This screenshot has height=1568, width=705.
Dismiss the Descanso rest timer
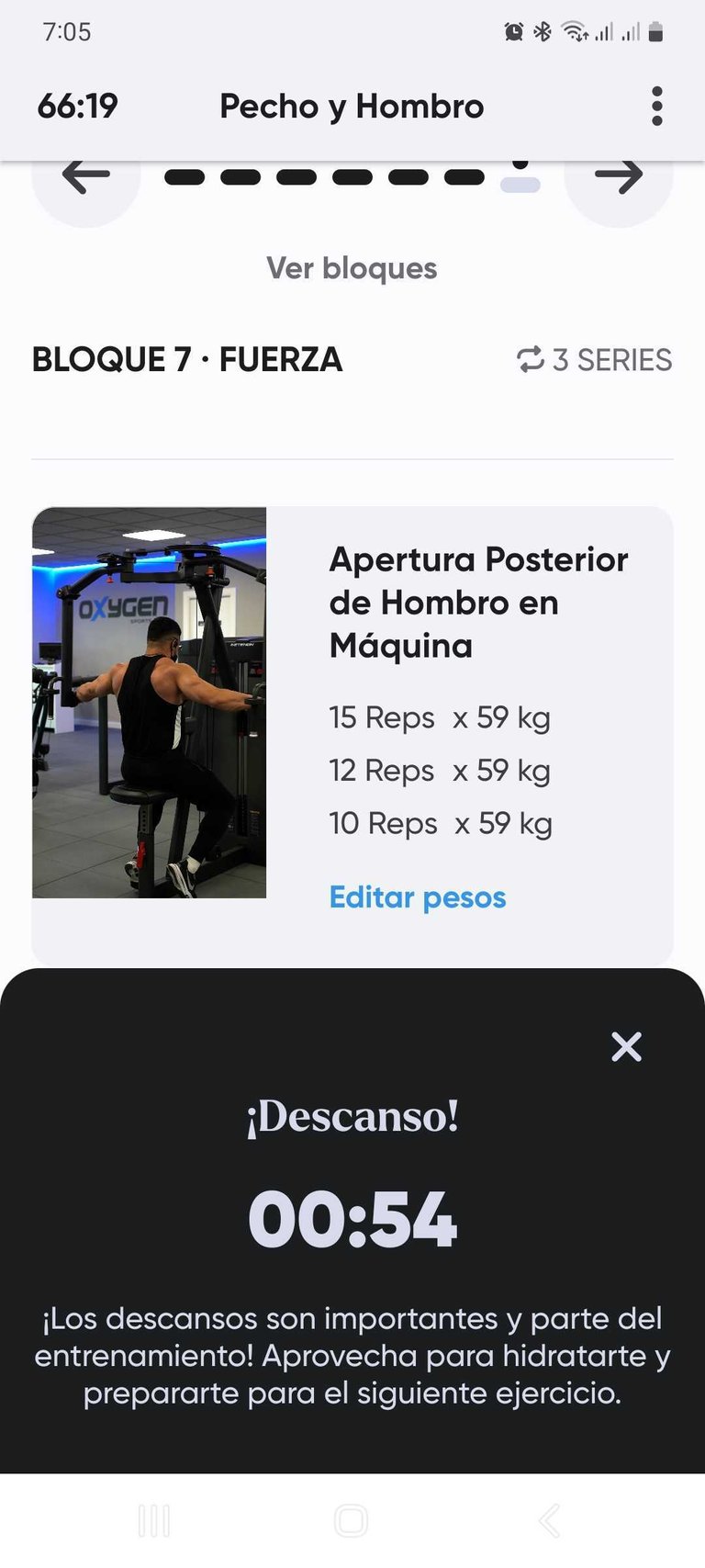626,1046
